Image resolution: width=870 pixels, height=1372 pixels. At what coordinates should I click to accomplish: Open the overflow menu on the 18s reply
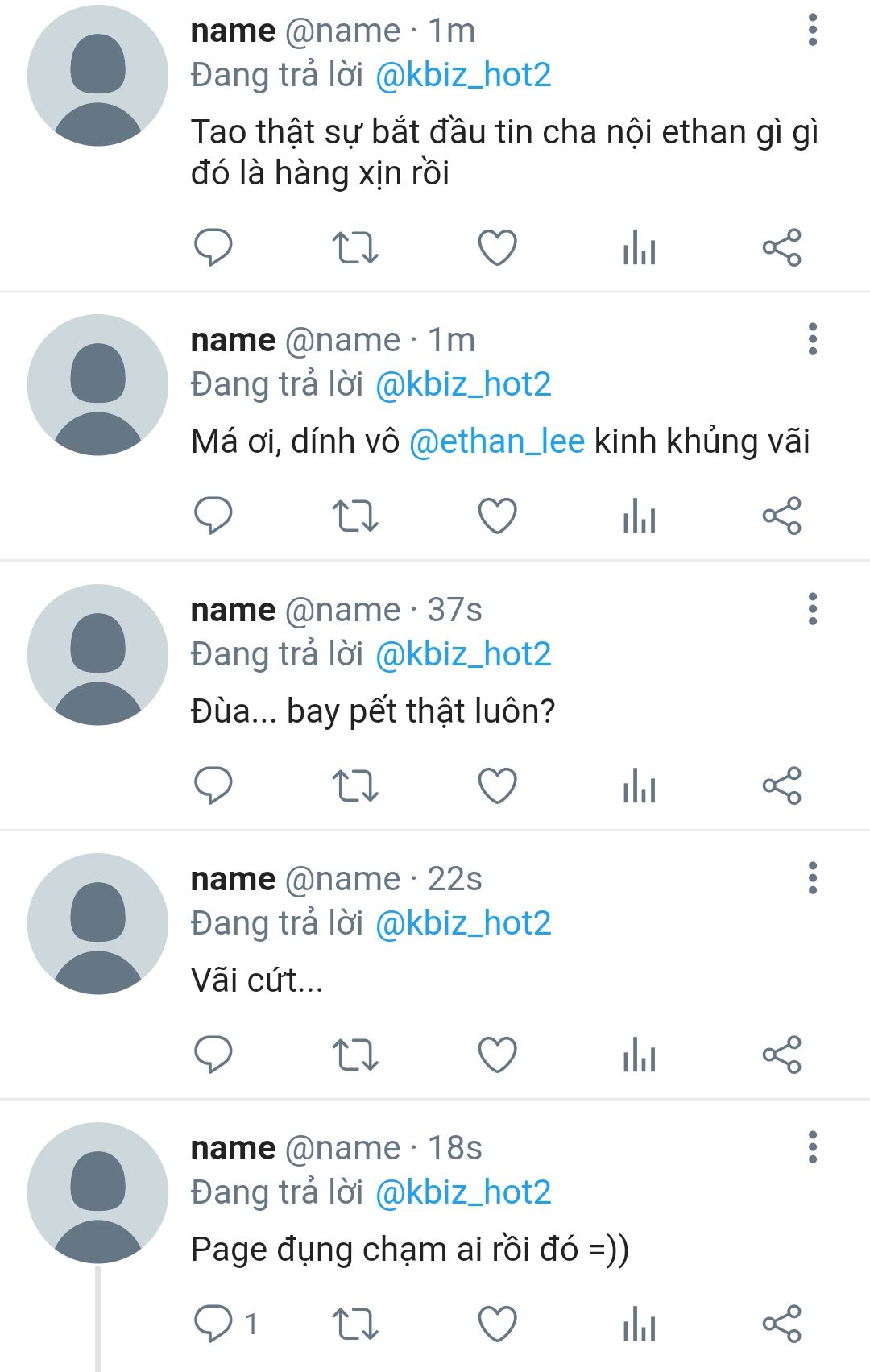(x=812, y=1147)
